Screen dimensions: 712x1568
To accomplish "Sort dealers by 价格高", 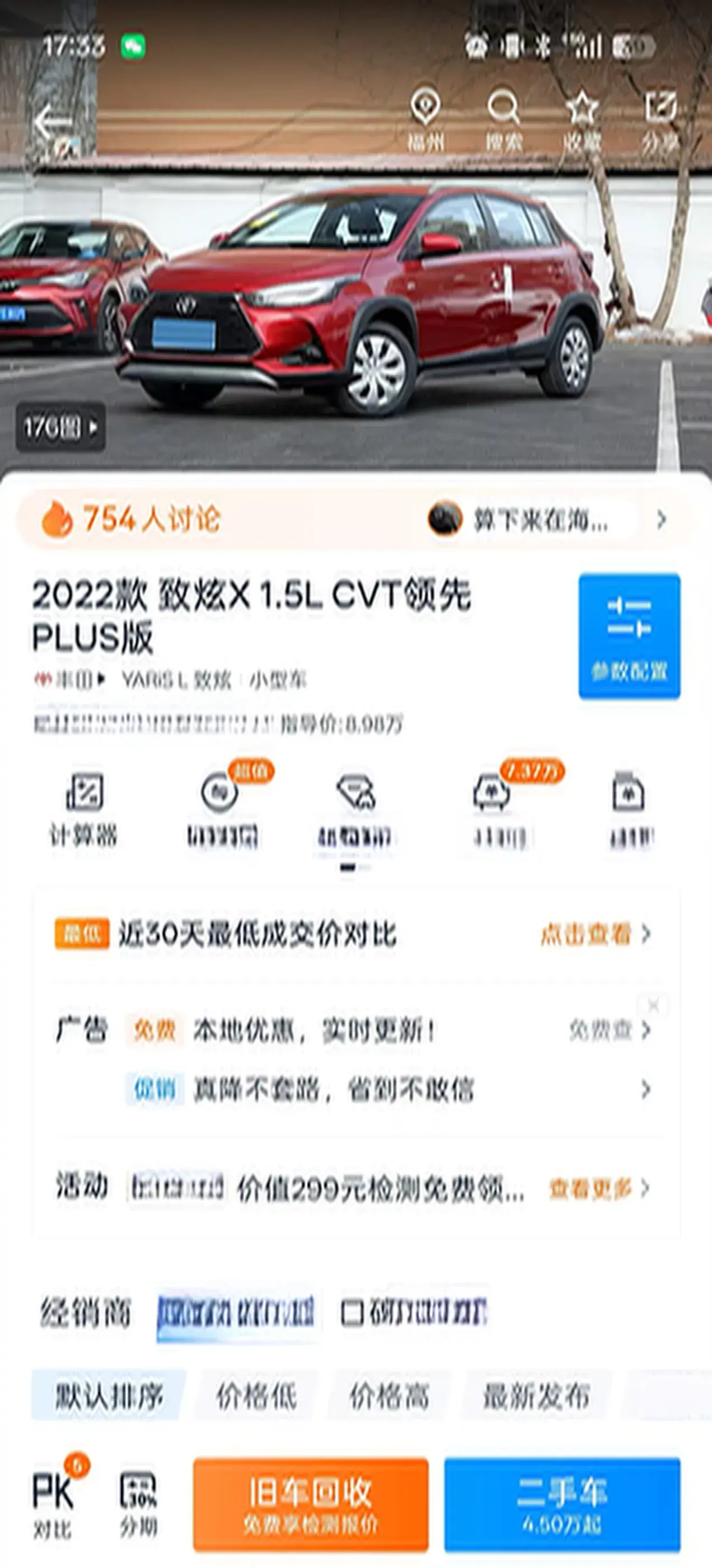I will pyautogui.click(x=390, y=1396).
